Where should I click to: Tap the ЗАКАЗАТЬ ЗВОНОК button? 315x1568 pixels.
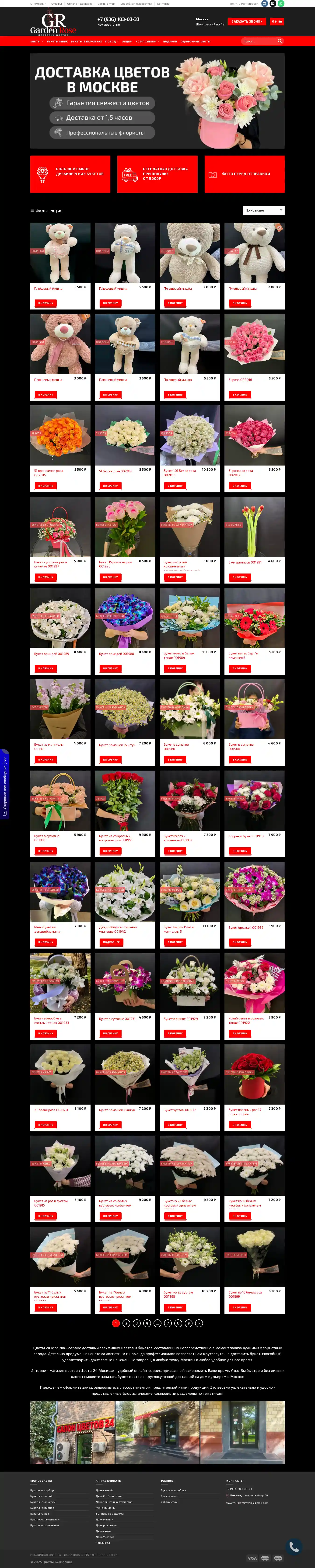coord(247,21)
